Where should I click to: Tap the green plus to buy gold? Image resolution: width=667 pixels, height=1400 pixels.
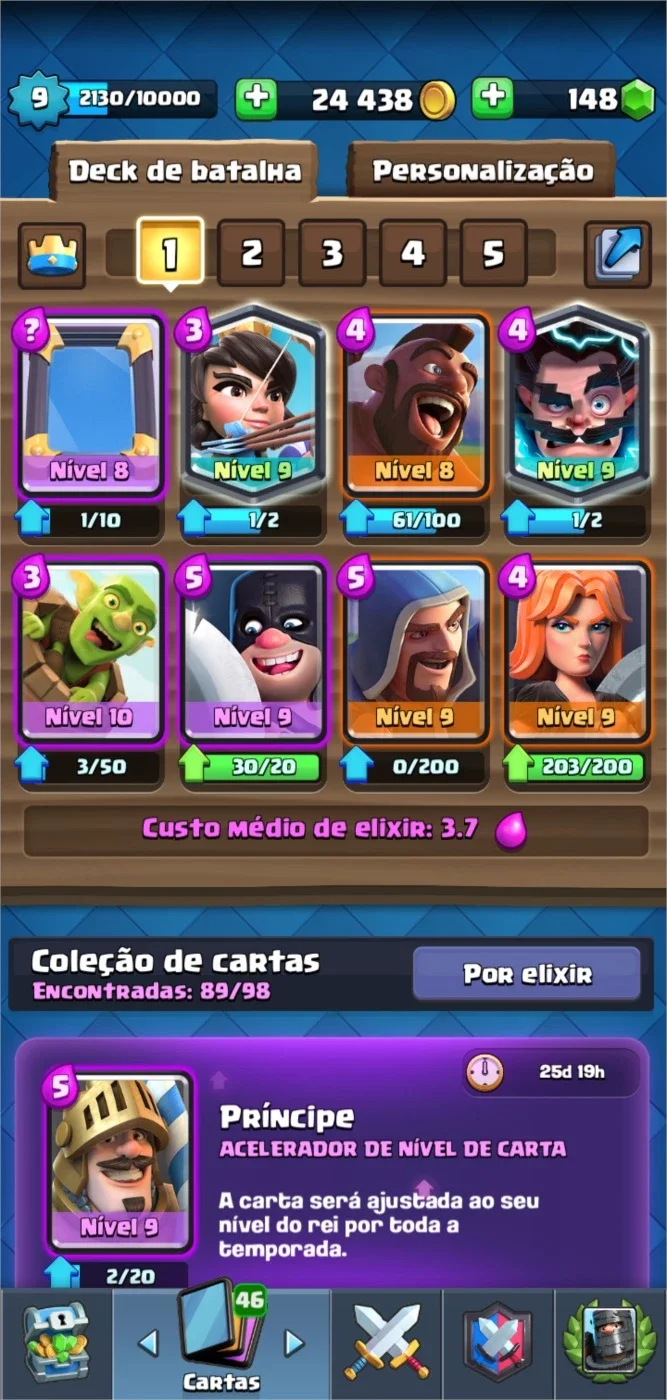(256, 99)
